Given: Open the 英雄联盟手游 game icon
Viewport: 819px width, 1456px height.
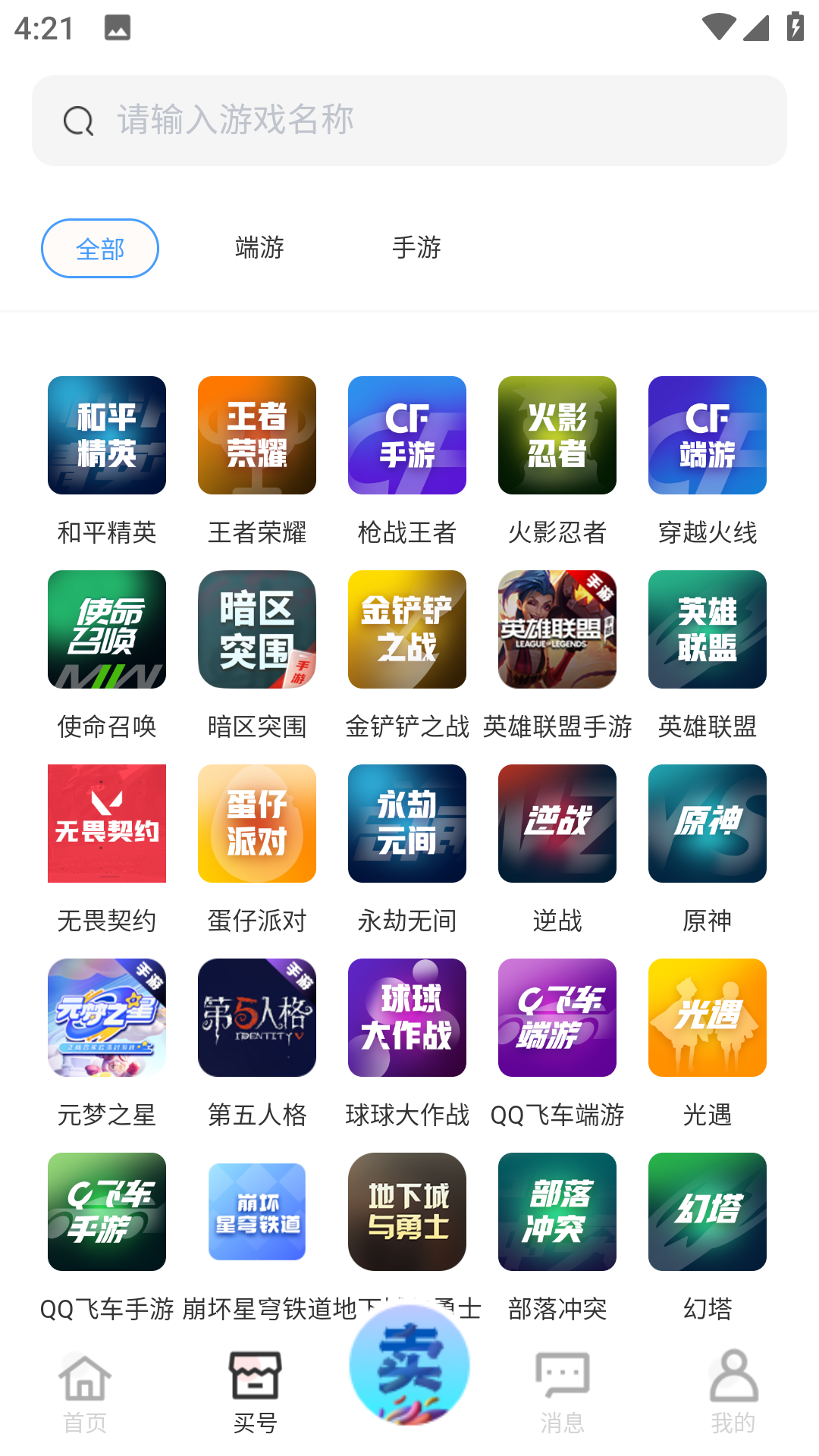Looking at the screenshot, I should (557, 629).
